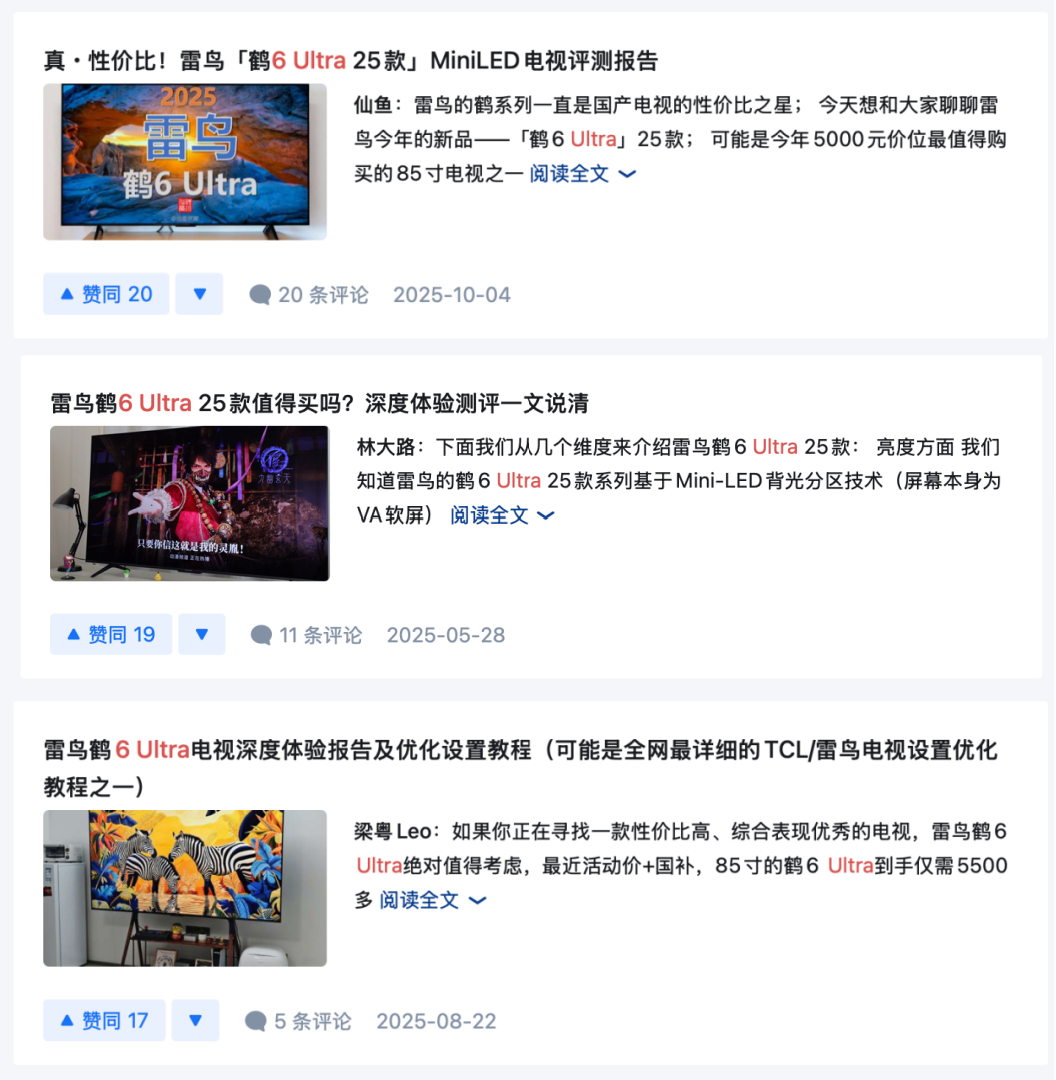Image resolution: width=1056 pixels, height=1080 pixels.
Task: Upvote the 仙鱼 article with 赞同 20
Action: point(106,294)
